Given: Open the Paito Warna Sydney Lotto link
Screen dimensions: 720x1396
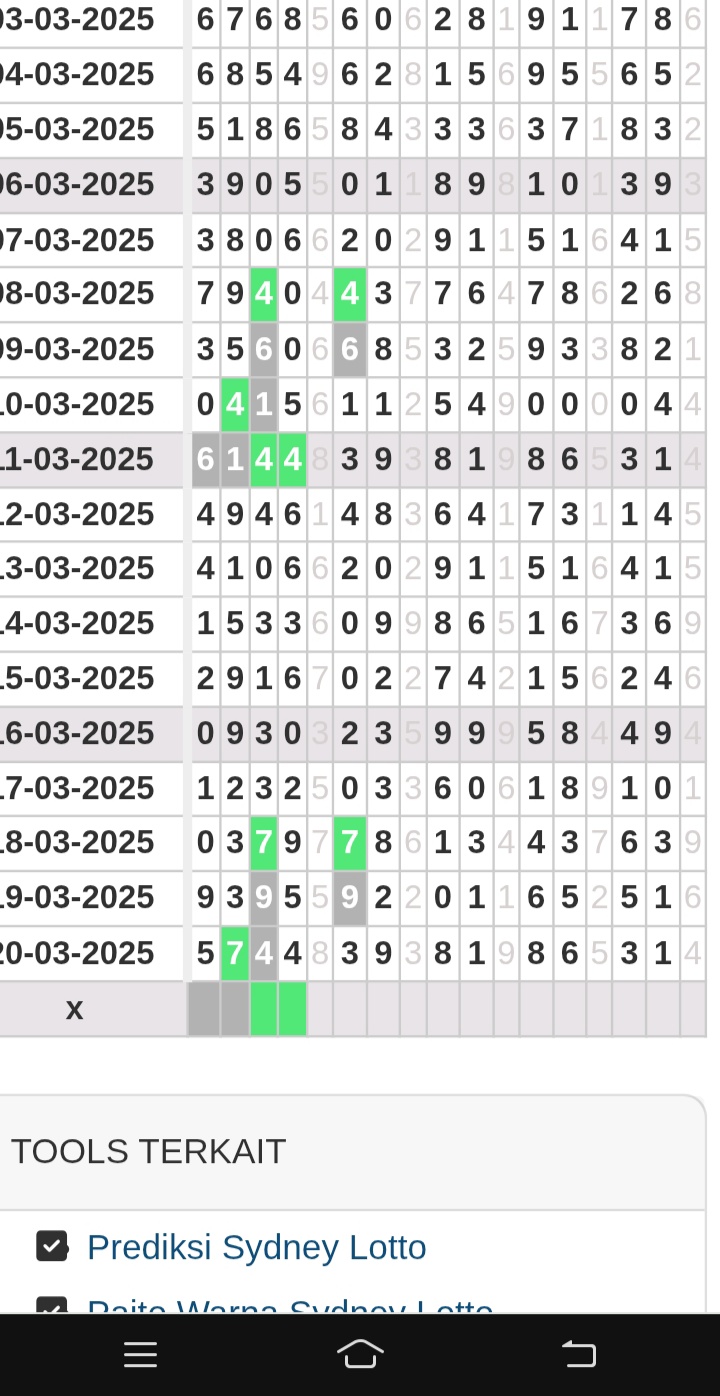Looking at the screenshot, I should (x=290, y=1306).
